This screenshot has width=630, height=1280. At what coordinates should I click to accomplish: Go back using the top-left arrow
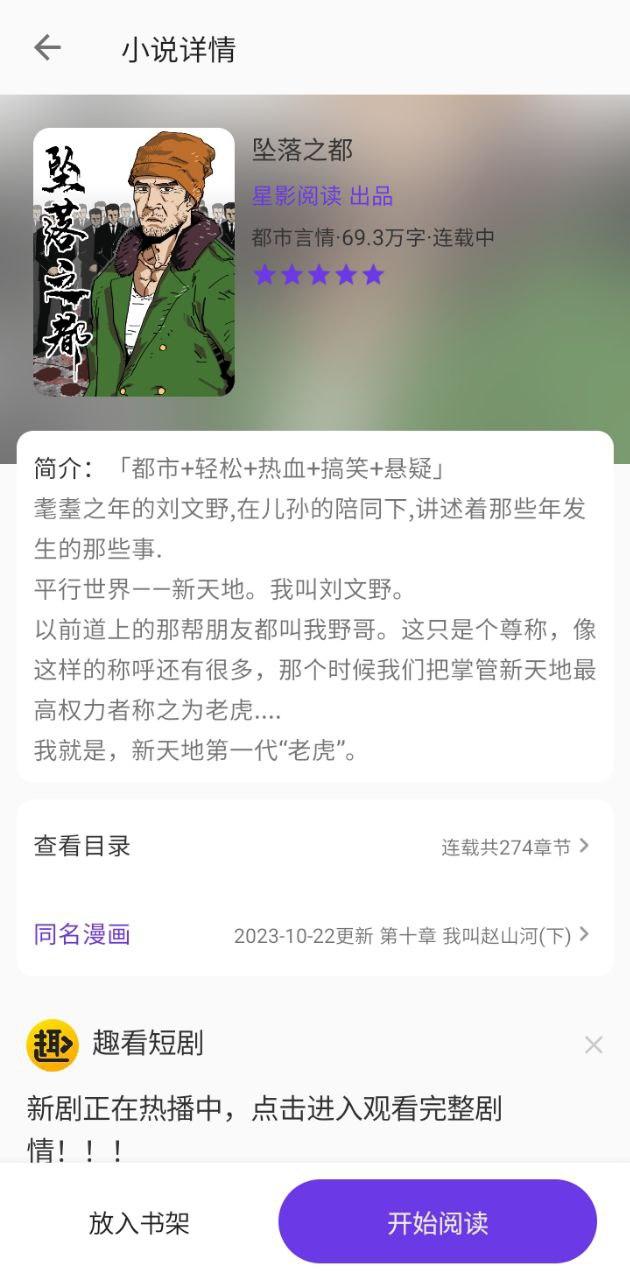(x=47, y=48)
